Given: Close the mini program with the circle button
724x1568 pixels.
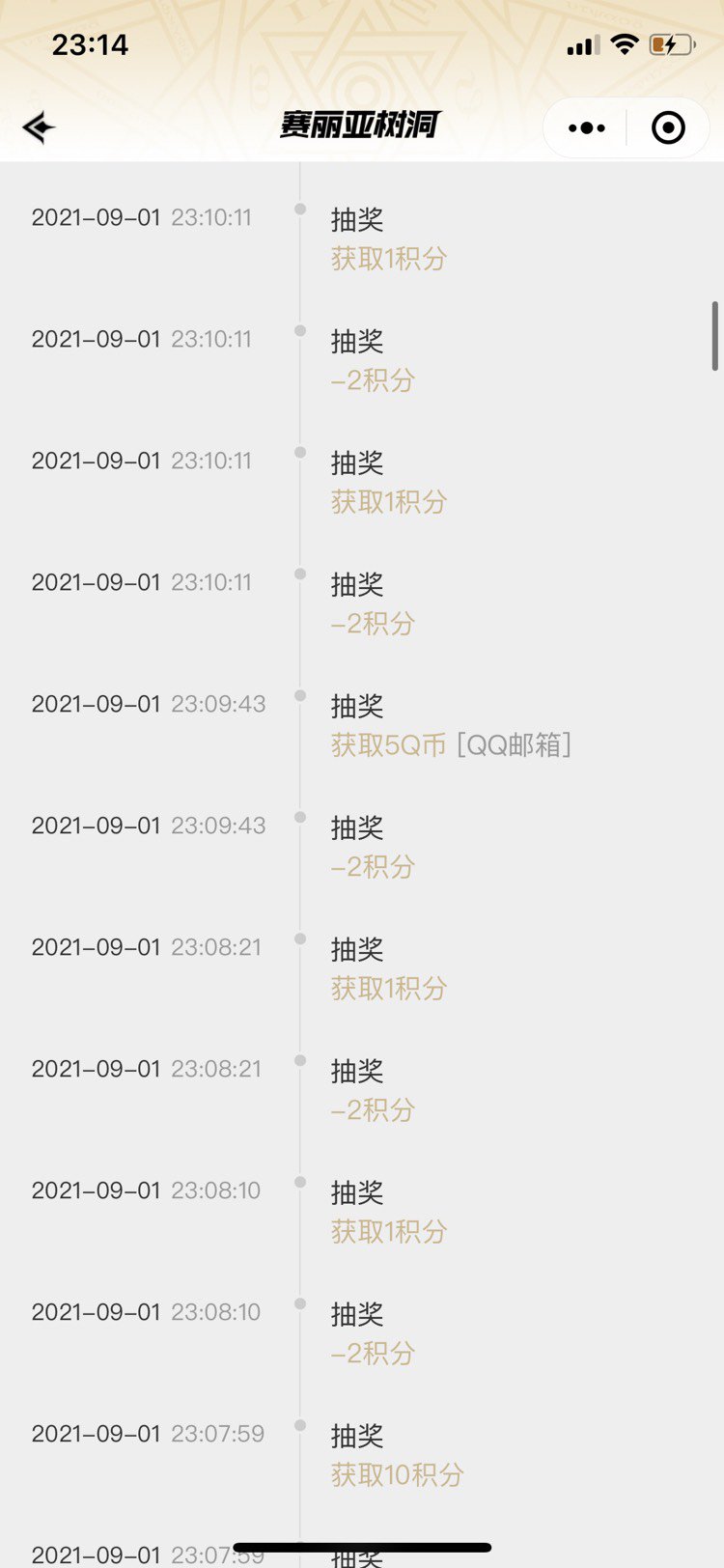Looking at the screenshot, I should pos(668,127).
